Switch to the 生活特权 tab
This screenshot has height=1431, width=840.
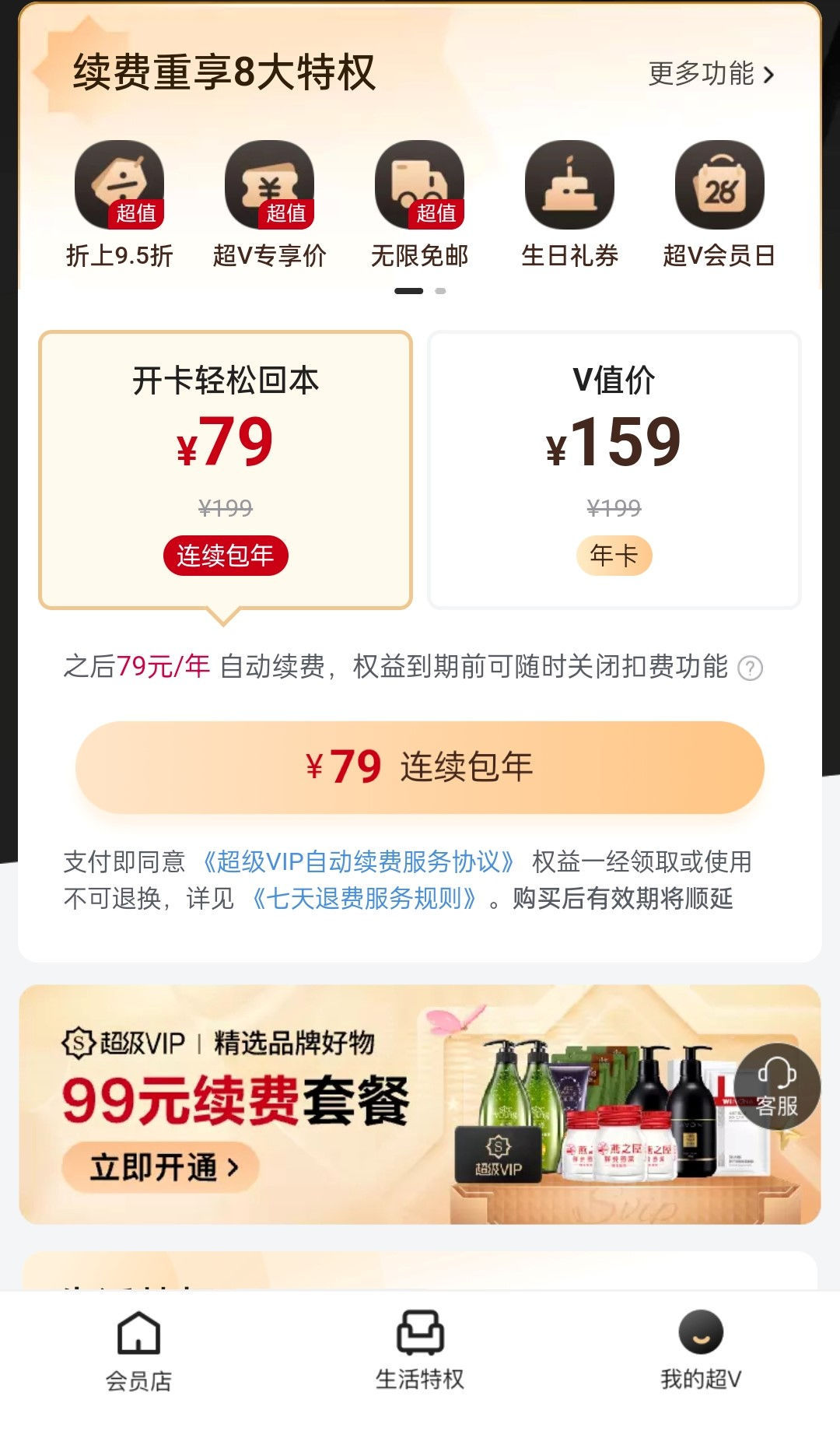coord(420,1351)
